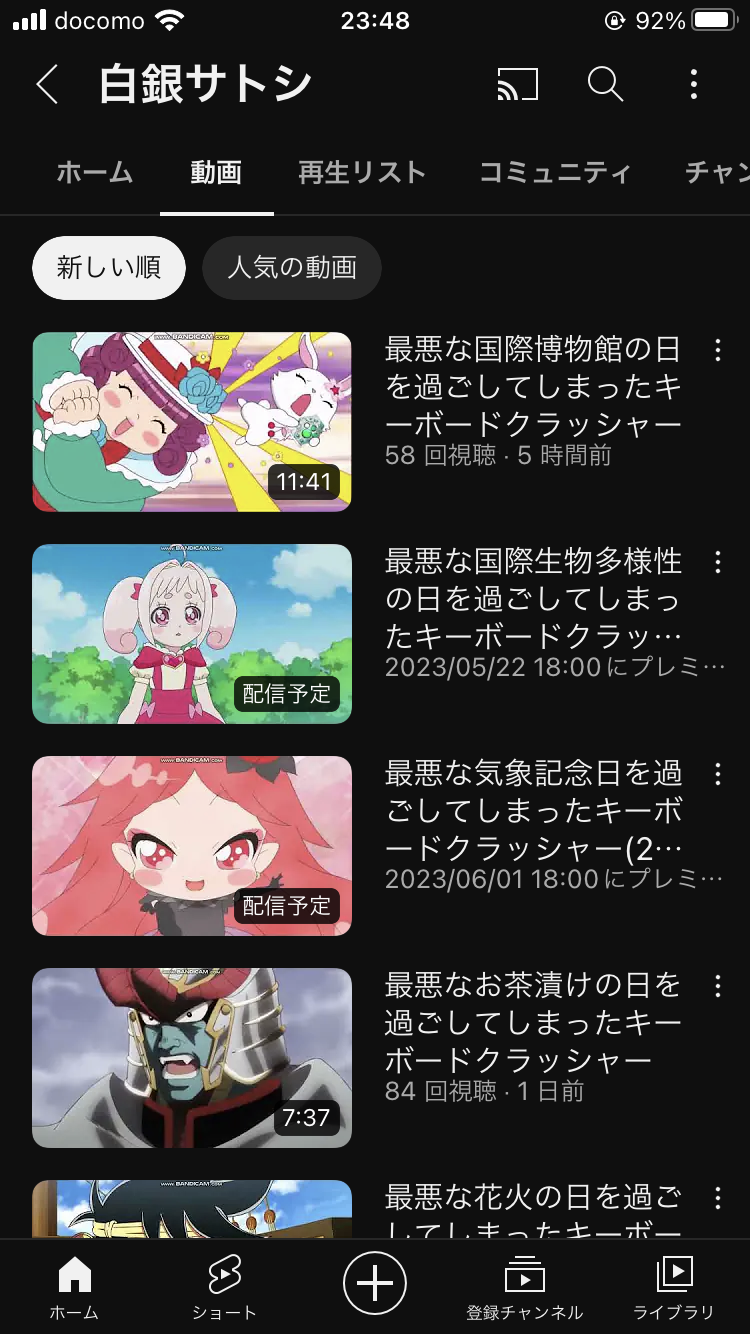750x1334 pixels.
Task: Open the 国際生物多様性の日 premiere video
Action: [x=192, y=634]
